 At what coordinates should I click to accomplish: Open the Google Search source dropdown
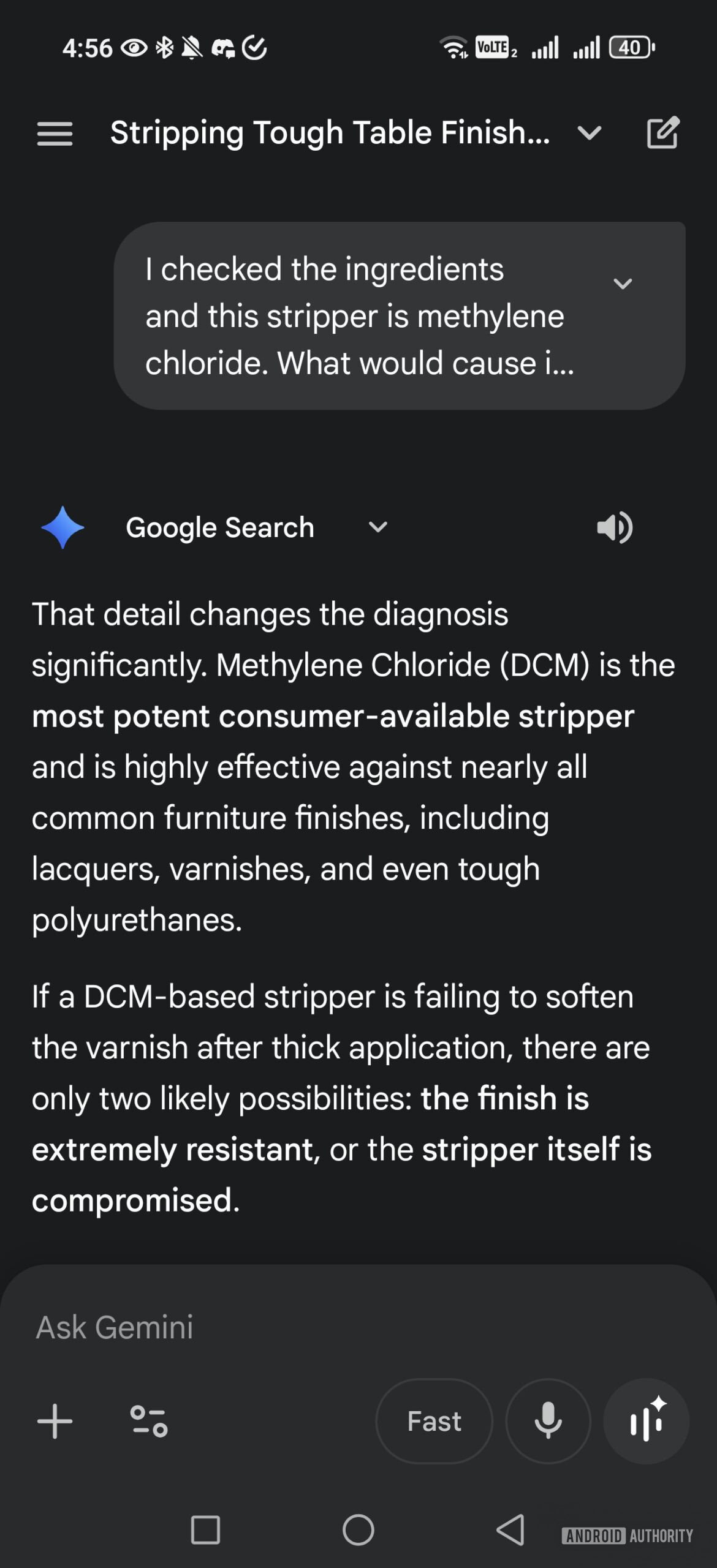click(377, 527)
